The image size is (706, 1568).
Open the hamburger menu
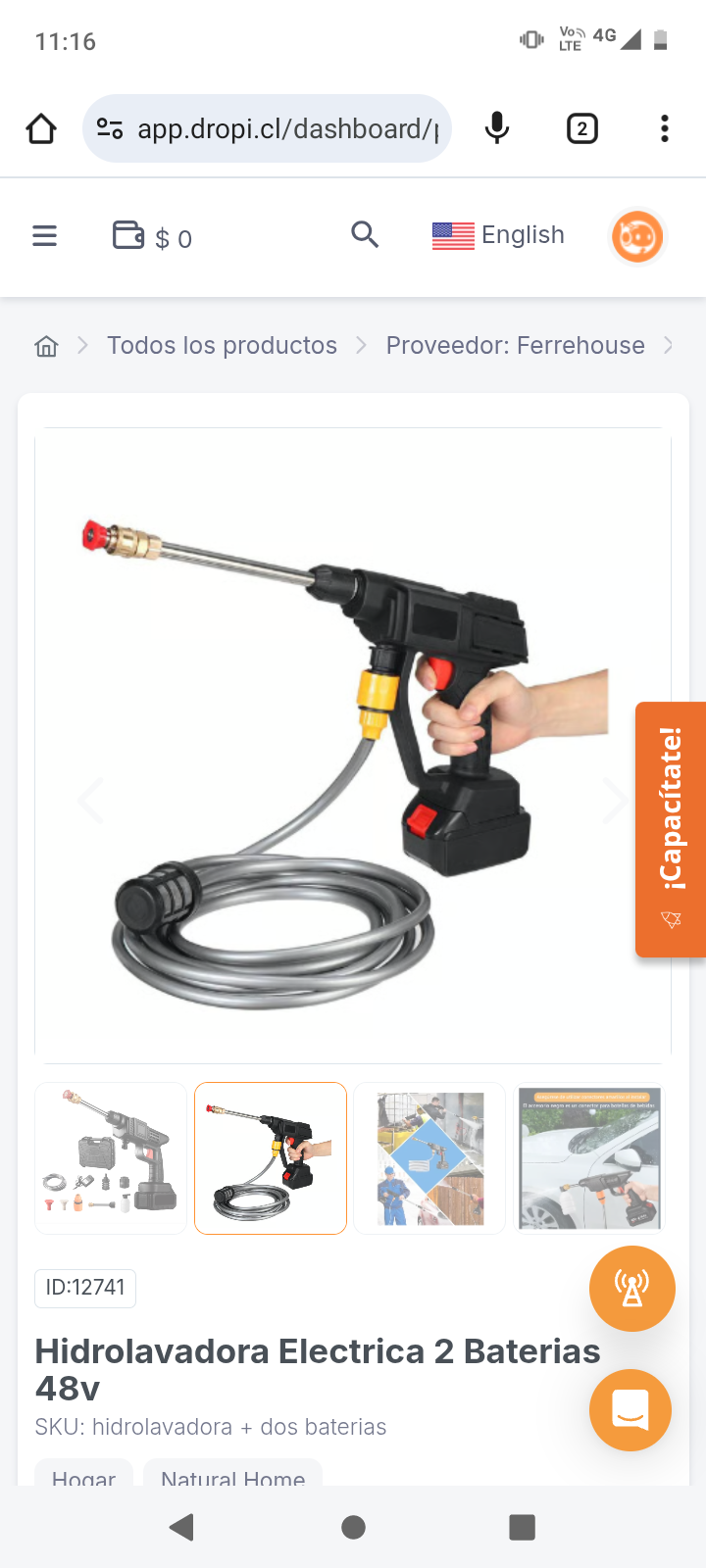[x=45, y=235]
